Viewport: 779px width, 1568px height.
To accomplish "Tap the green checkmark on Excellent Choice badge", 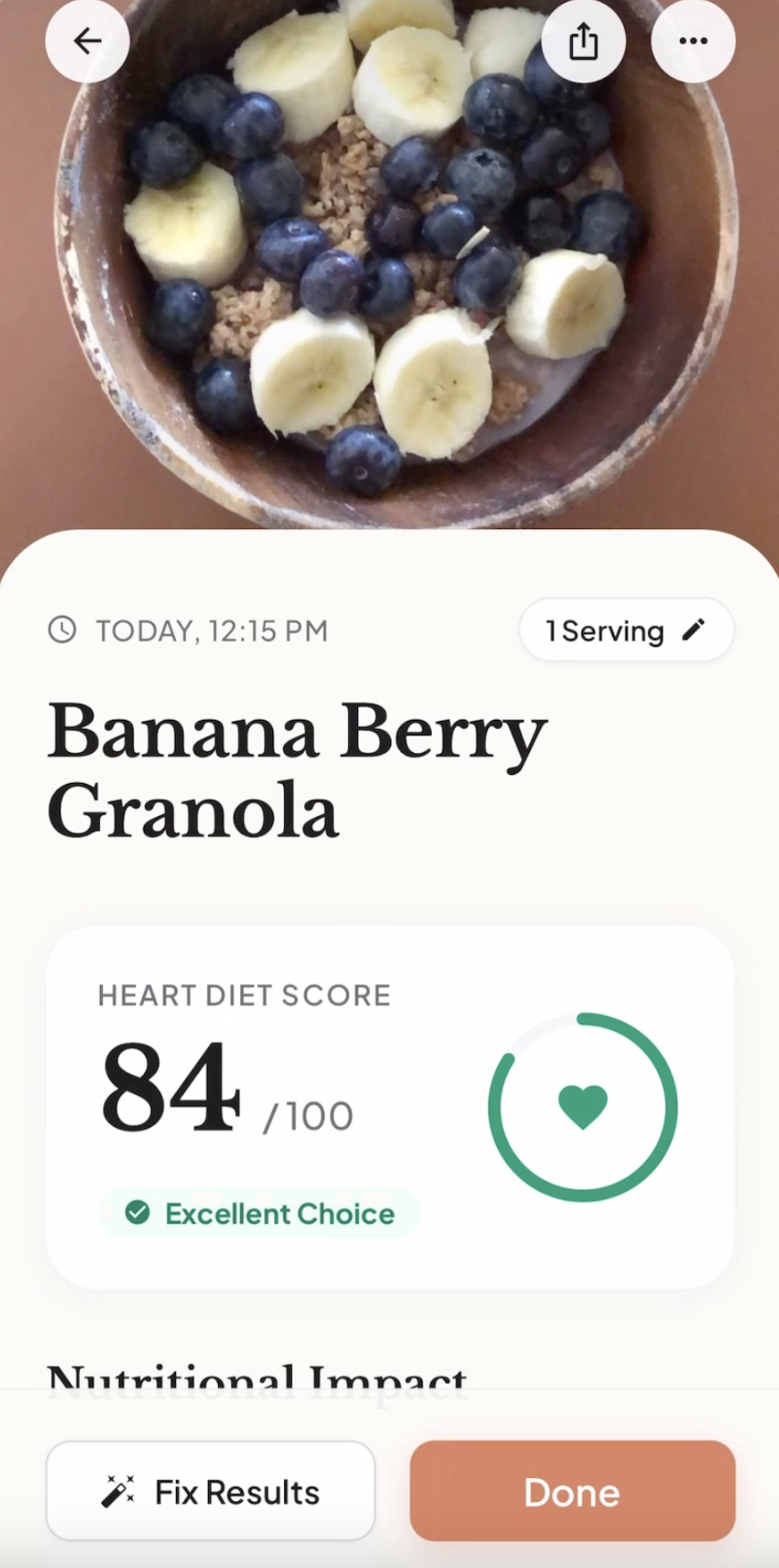I will click(x=137, y=1212).
